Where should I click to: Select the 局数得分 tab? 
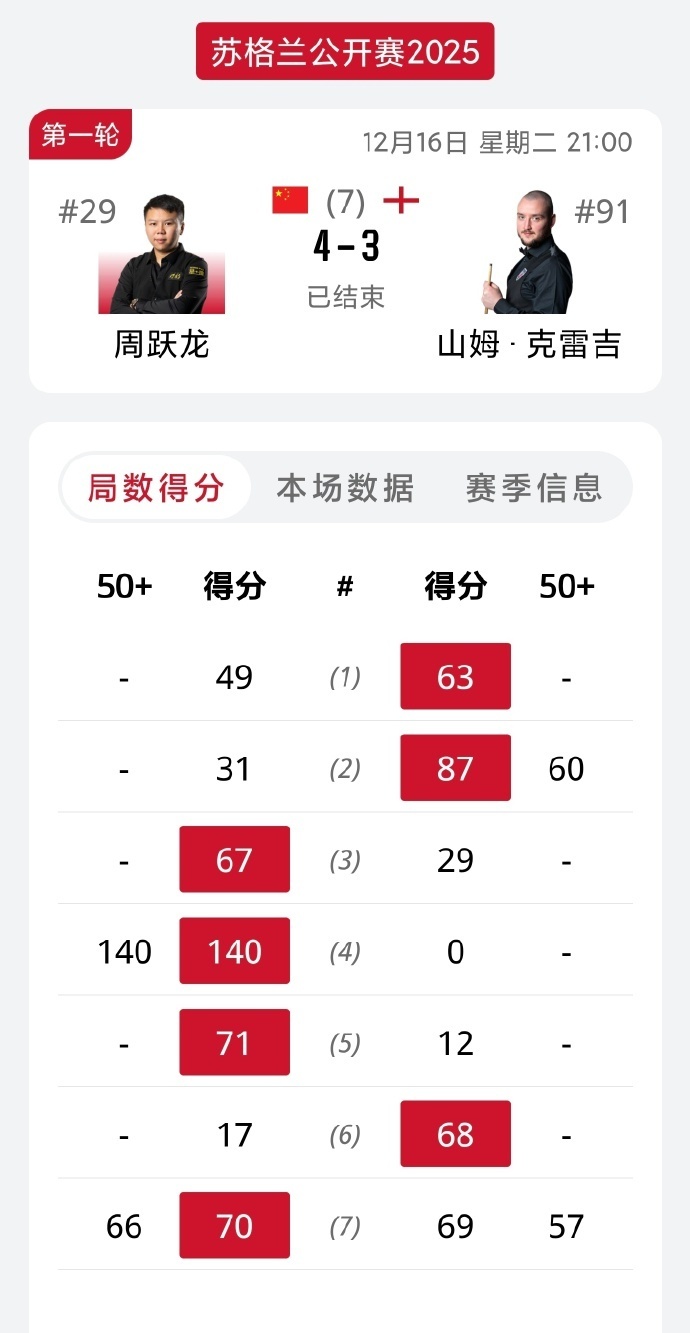click(156, 488)
